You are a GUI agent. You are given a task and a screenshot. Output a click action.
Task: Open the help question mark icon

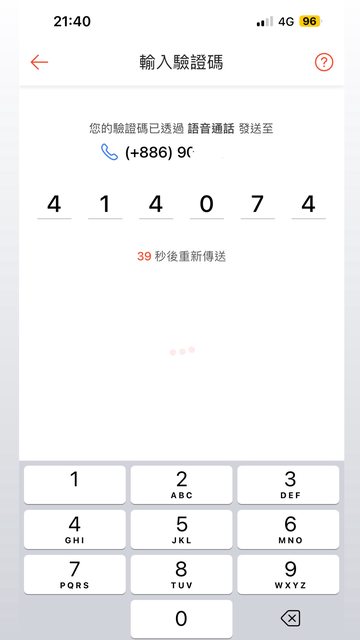[x=324, y=62]
